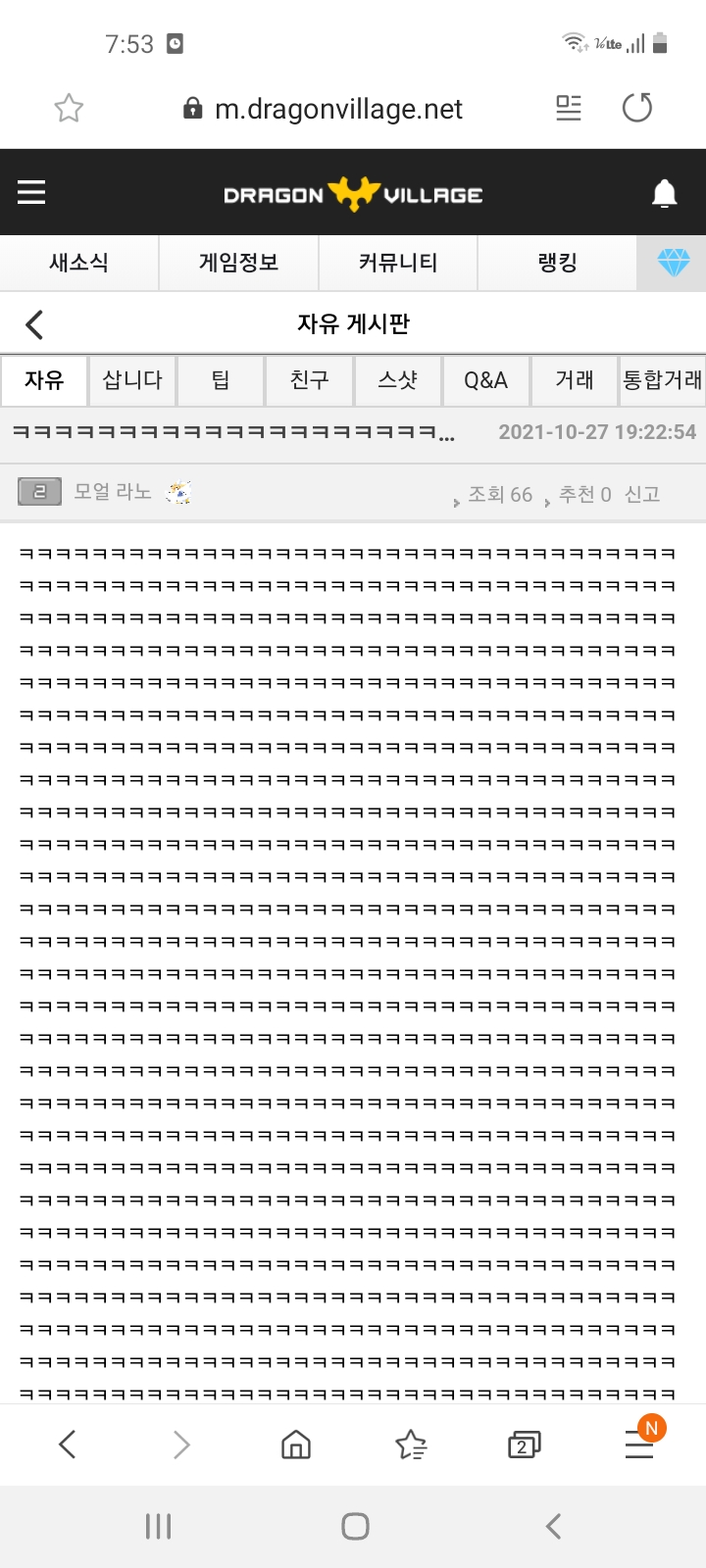Image resolution: width=706 pixels, height=1568 pixels.
Task: Go back from 자유 게시판 post
Action: (x=35, y=324)
